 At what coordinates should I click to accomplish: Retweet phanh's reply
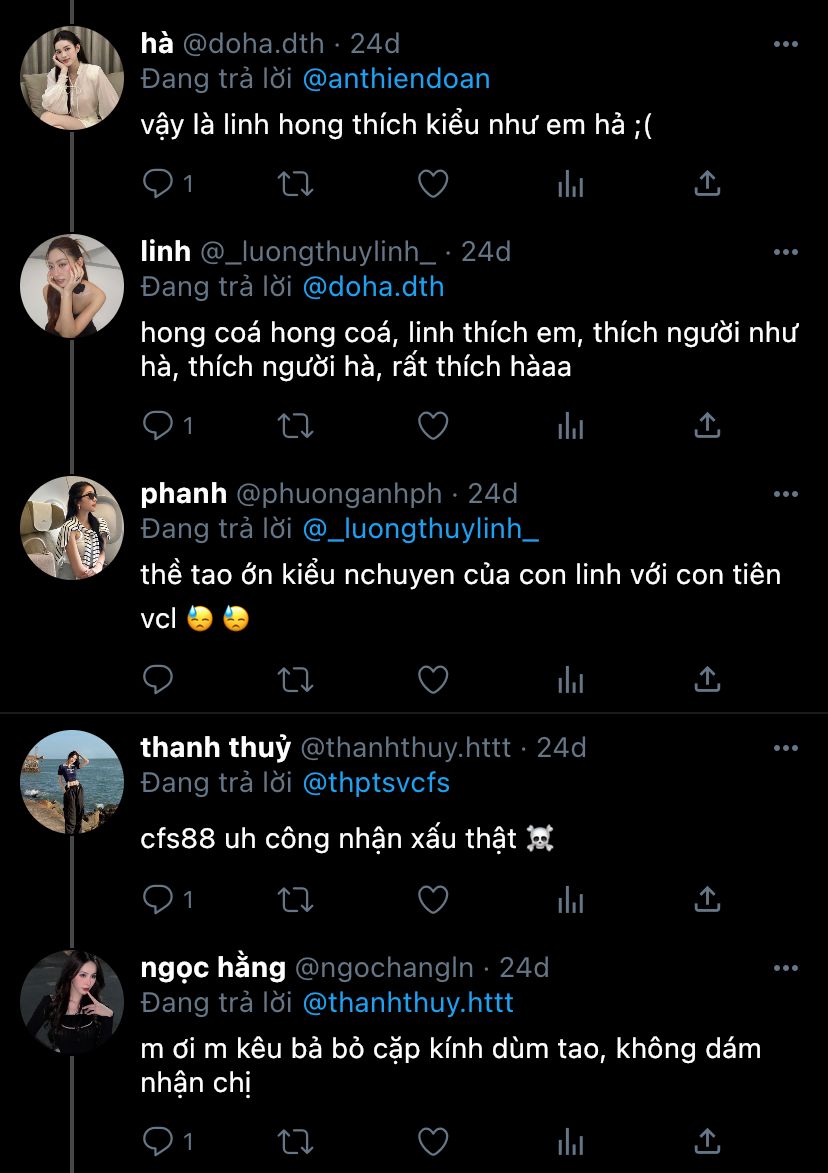pyautogui.click(x=294, y=680)
